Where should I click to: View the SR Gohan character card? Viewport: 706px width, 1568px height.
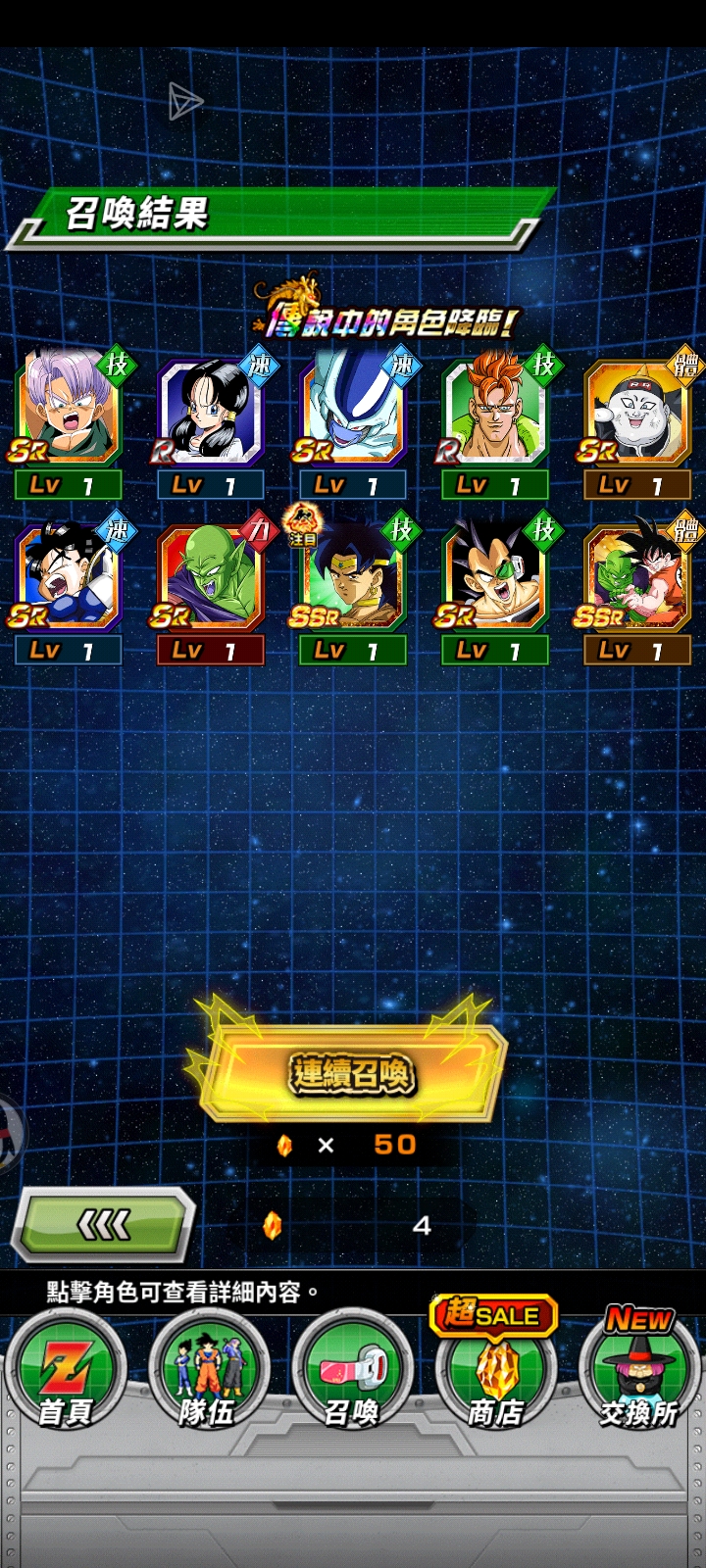coord(68,590)
